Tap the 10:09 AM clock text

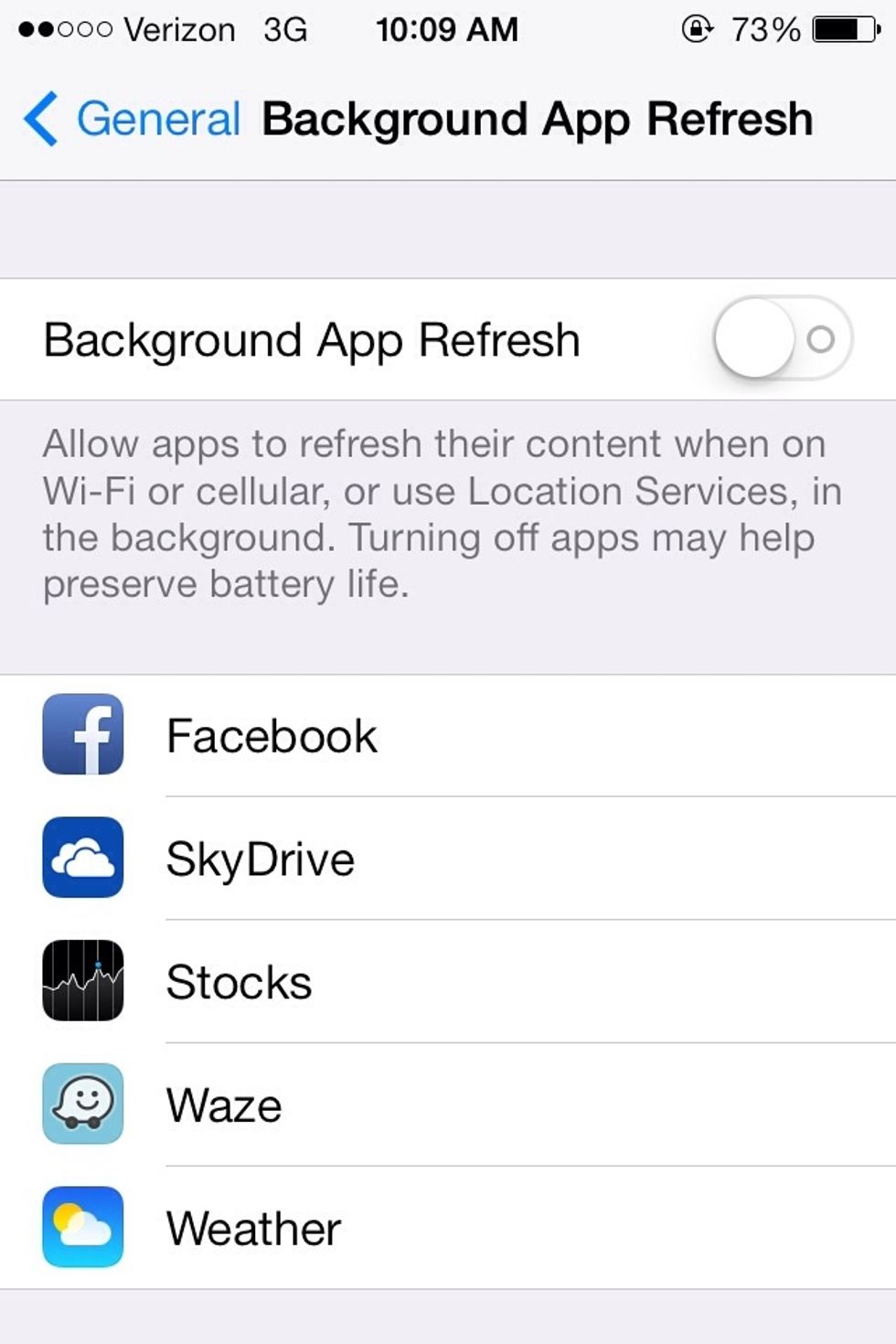[x=447, y=28]
